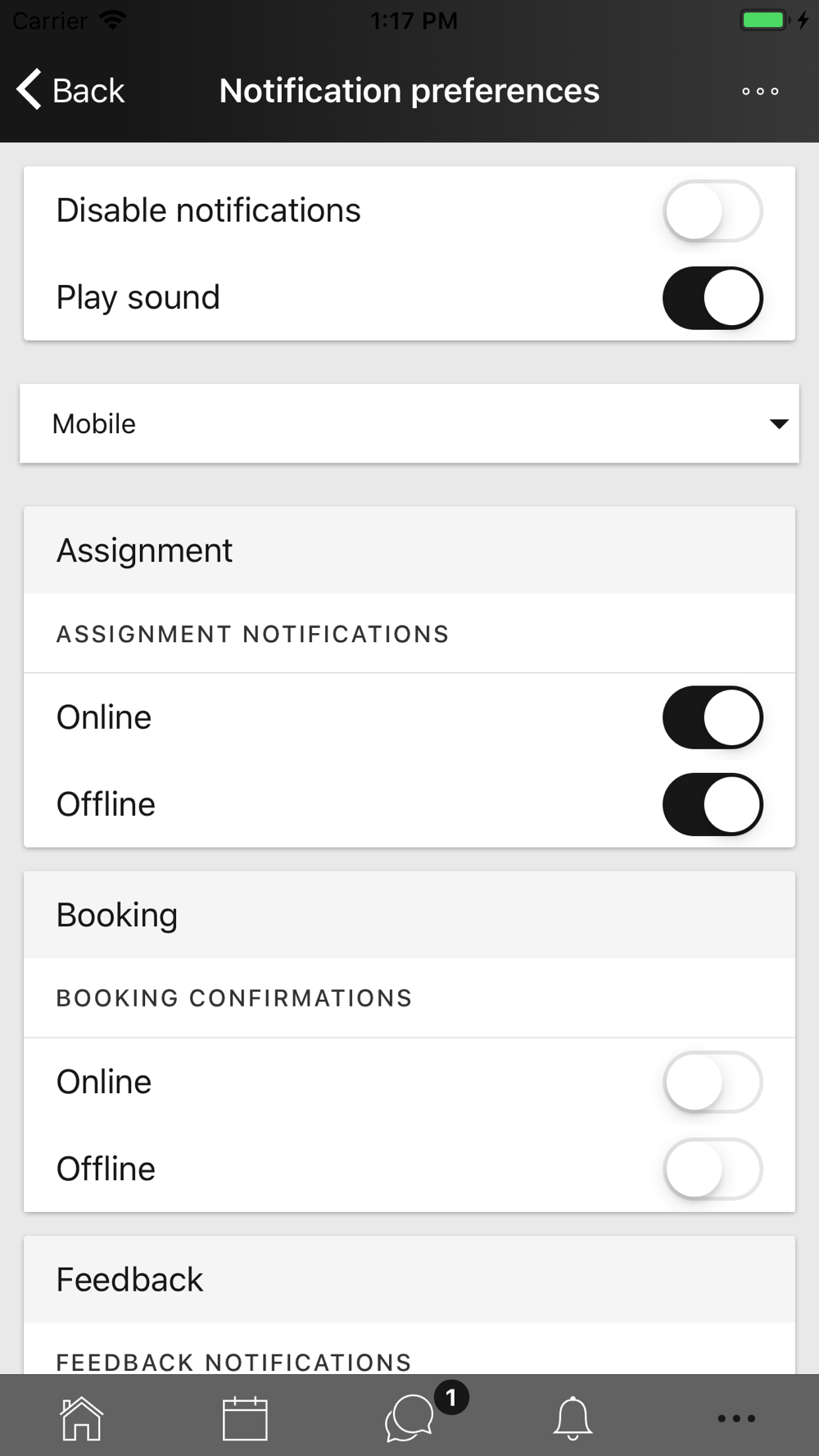The image size is (819, 1456).
Task: Disable Online assignment notifications
Action: (713, 717)
